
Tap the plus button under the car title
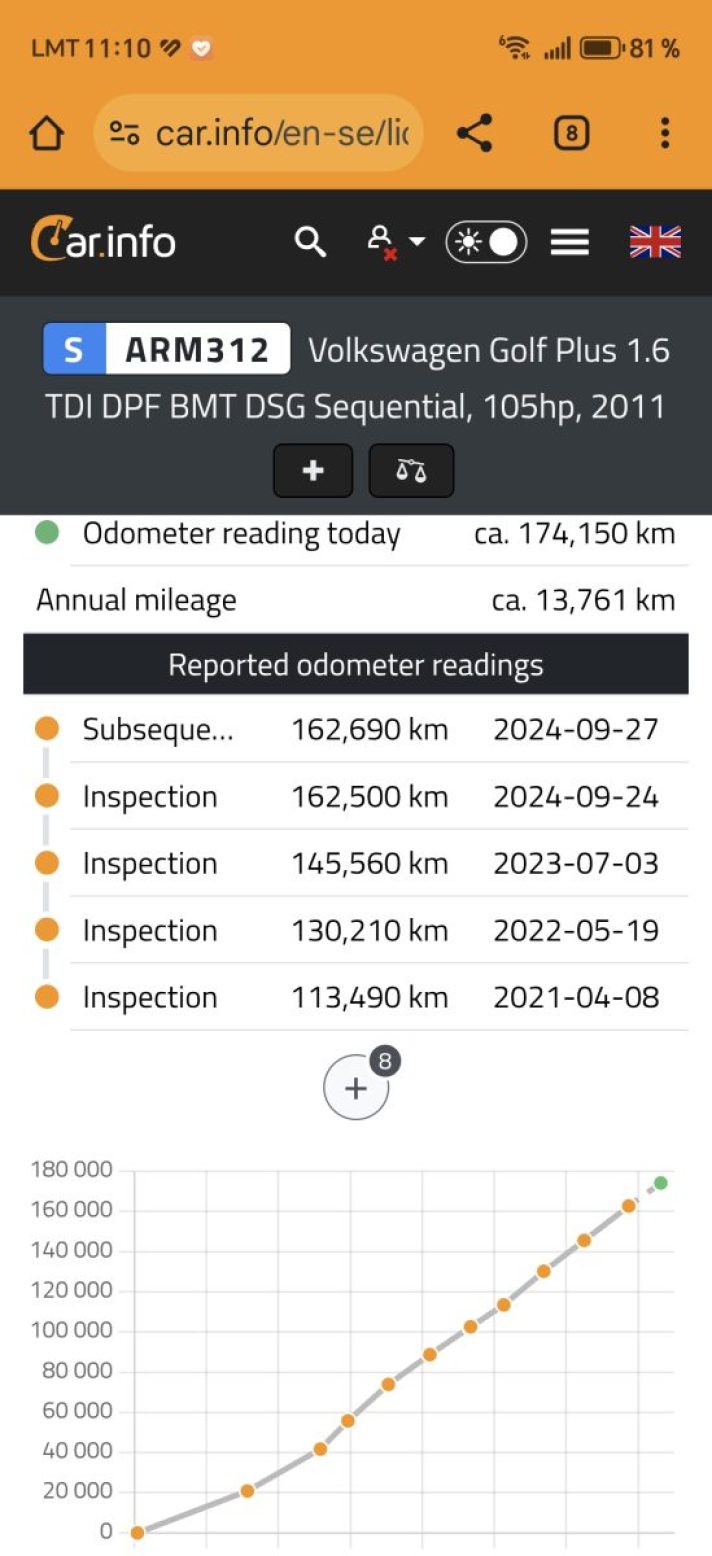[x=313, y=470]
